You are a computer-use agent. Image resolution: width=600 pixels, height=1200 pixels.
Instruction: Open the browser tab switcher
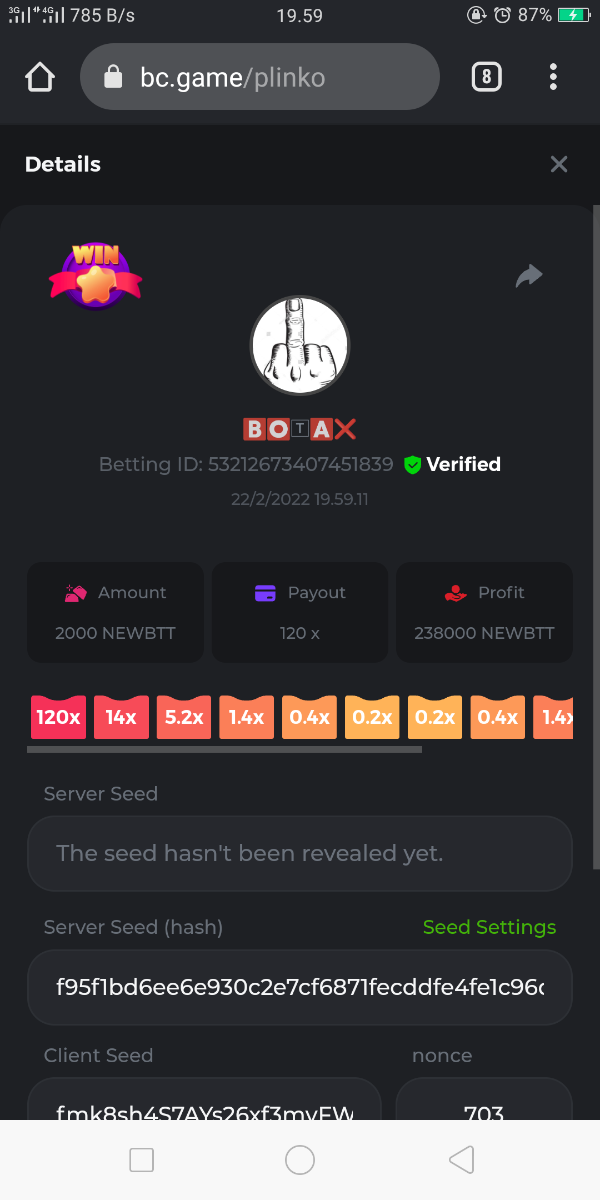tap(486, 77)
